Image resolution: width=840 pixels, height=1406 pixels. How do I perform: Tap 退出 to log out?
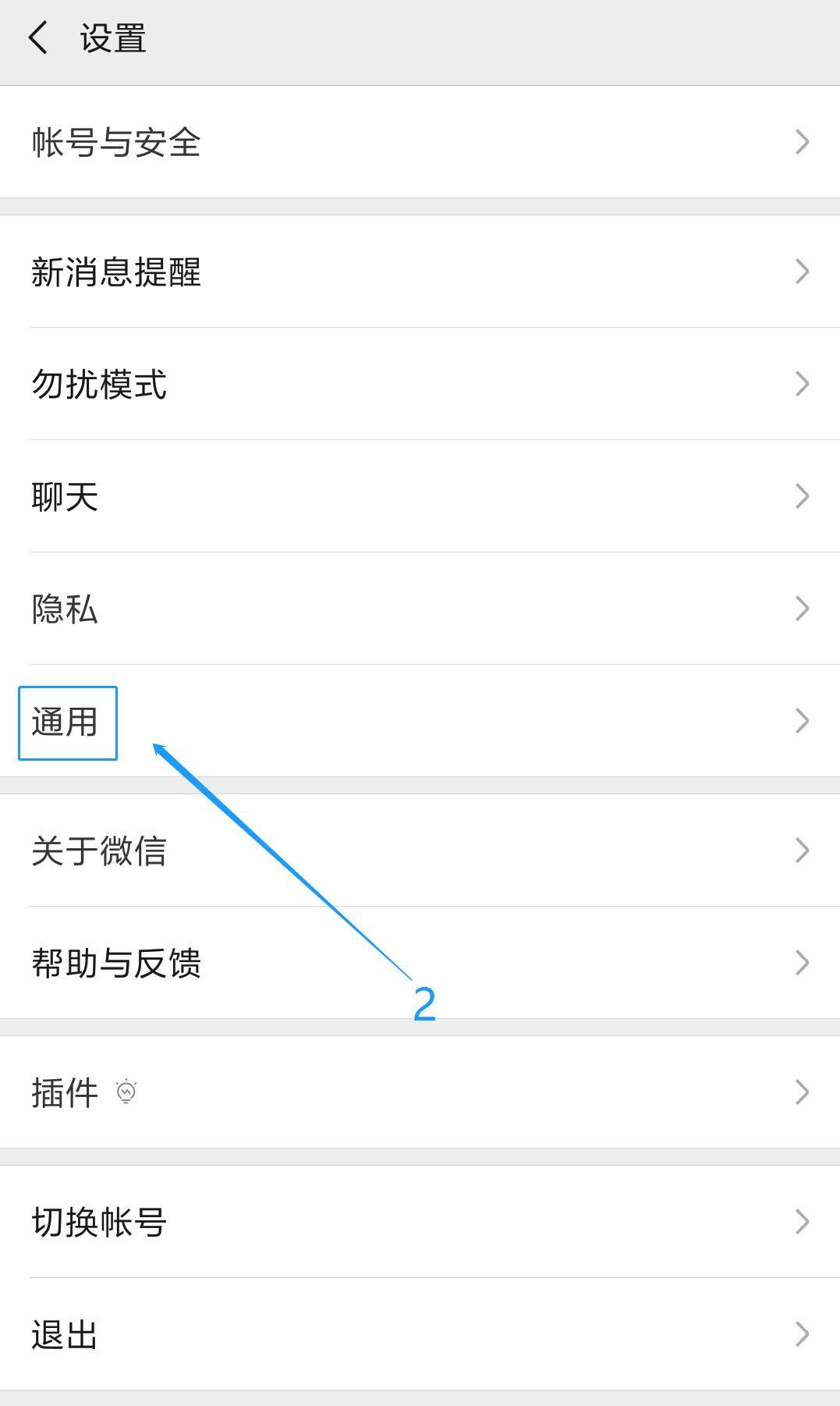click(420, 1334)
